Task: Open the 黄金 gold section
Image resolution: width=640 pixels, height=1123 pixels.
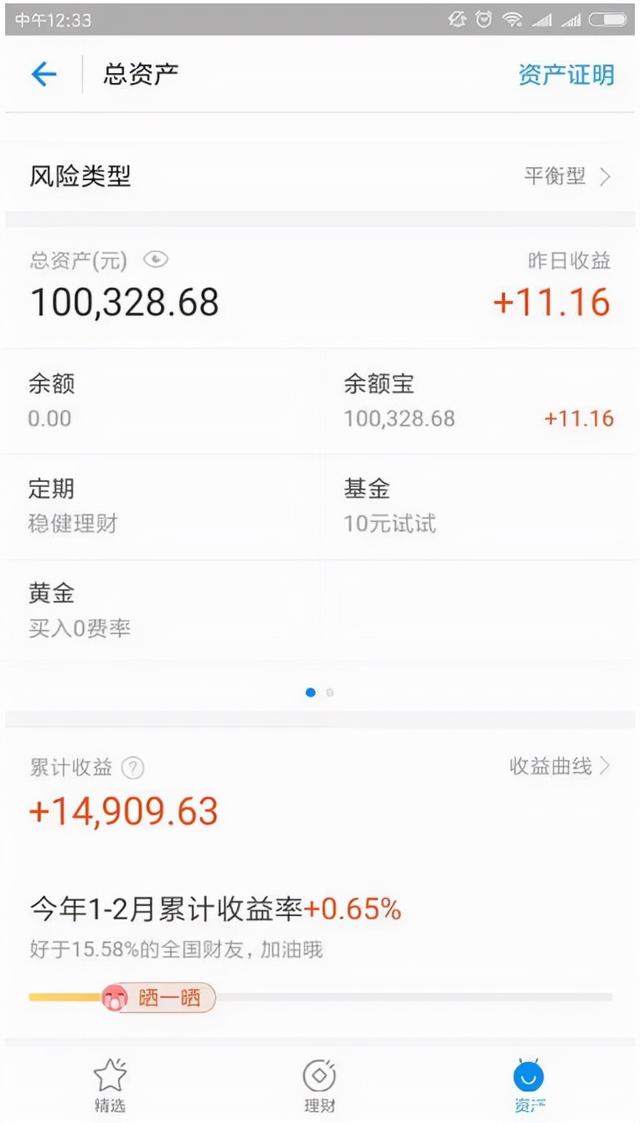Action: (160, 610)
